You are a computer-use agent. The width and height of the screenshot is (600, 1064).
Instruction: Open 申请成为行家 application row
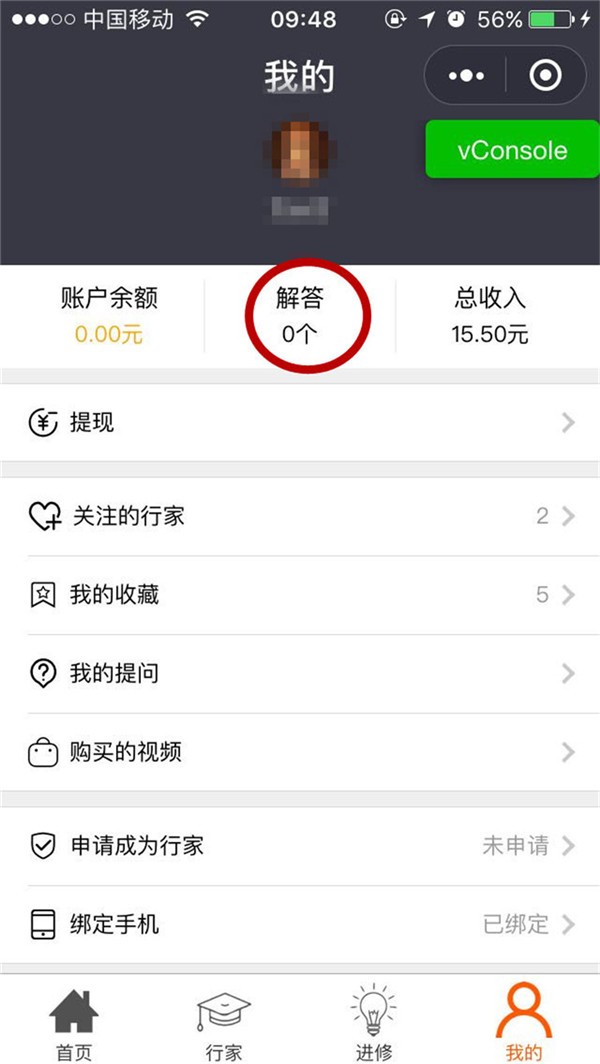pyautogui.click(x=300, y=846)
